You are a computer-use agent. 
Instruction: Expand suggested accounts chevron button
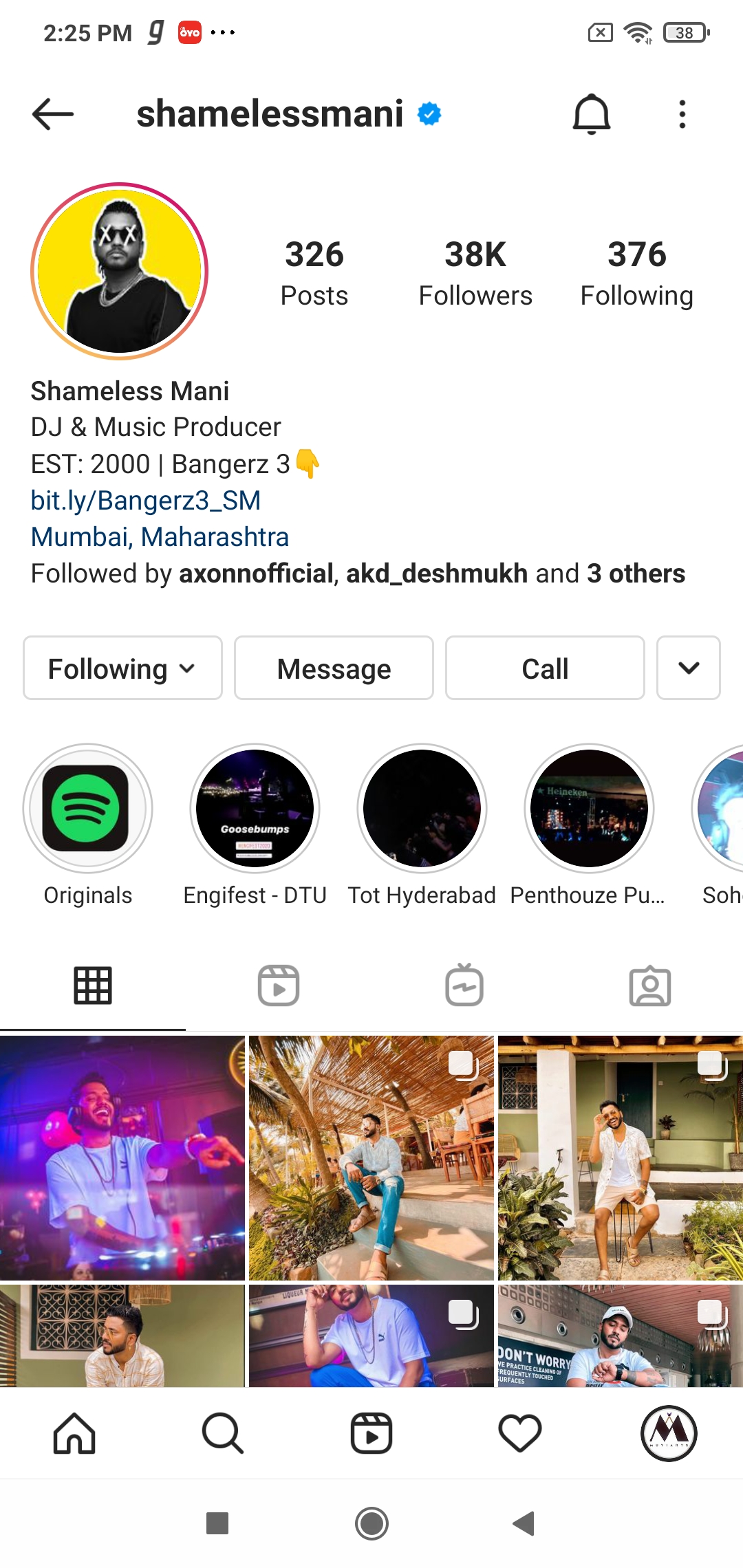pos(689,668)
